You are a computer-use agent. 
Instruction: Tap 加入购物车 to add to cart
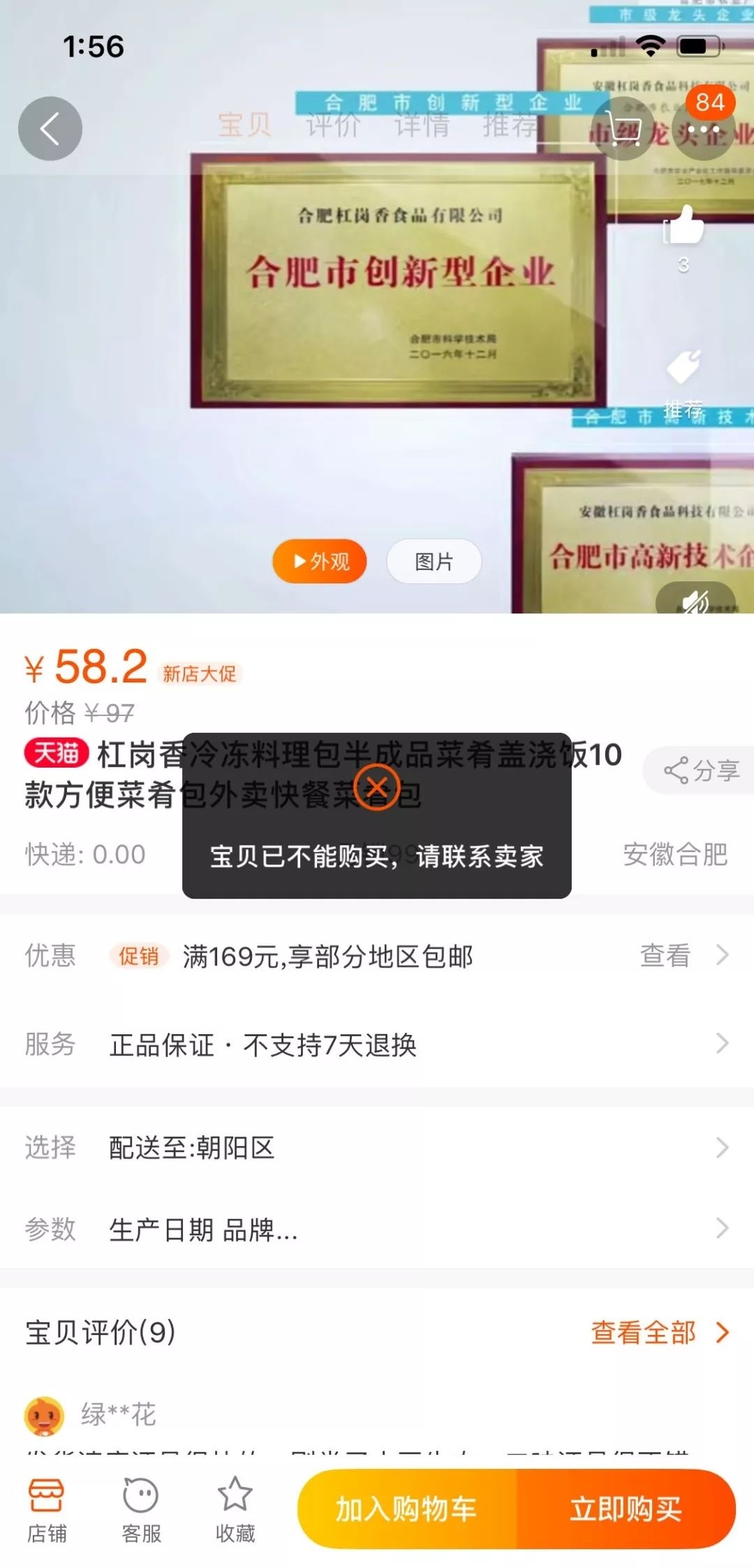[407, 1509]
